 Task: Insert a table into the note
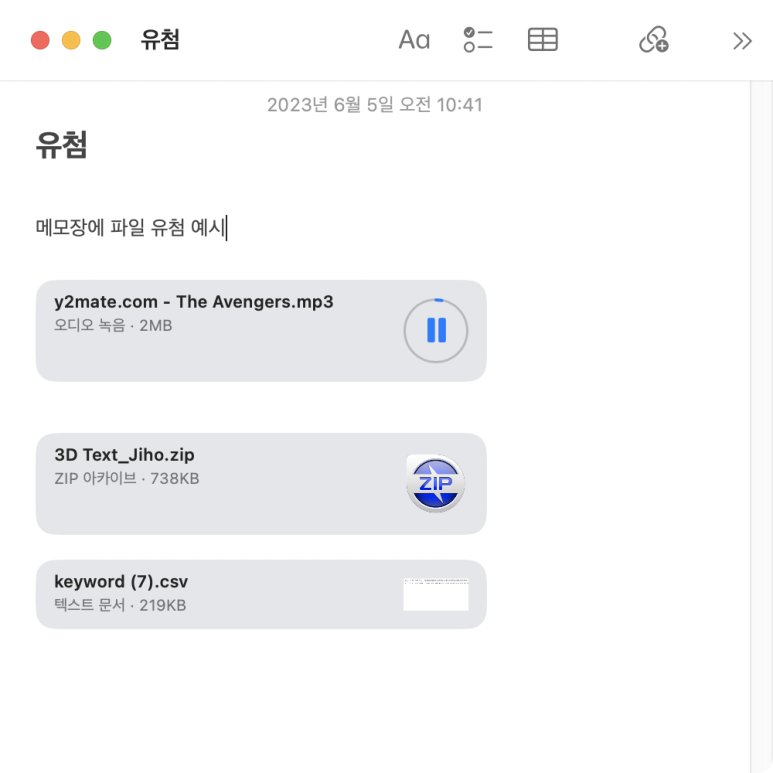(542, 40)
